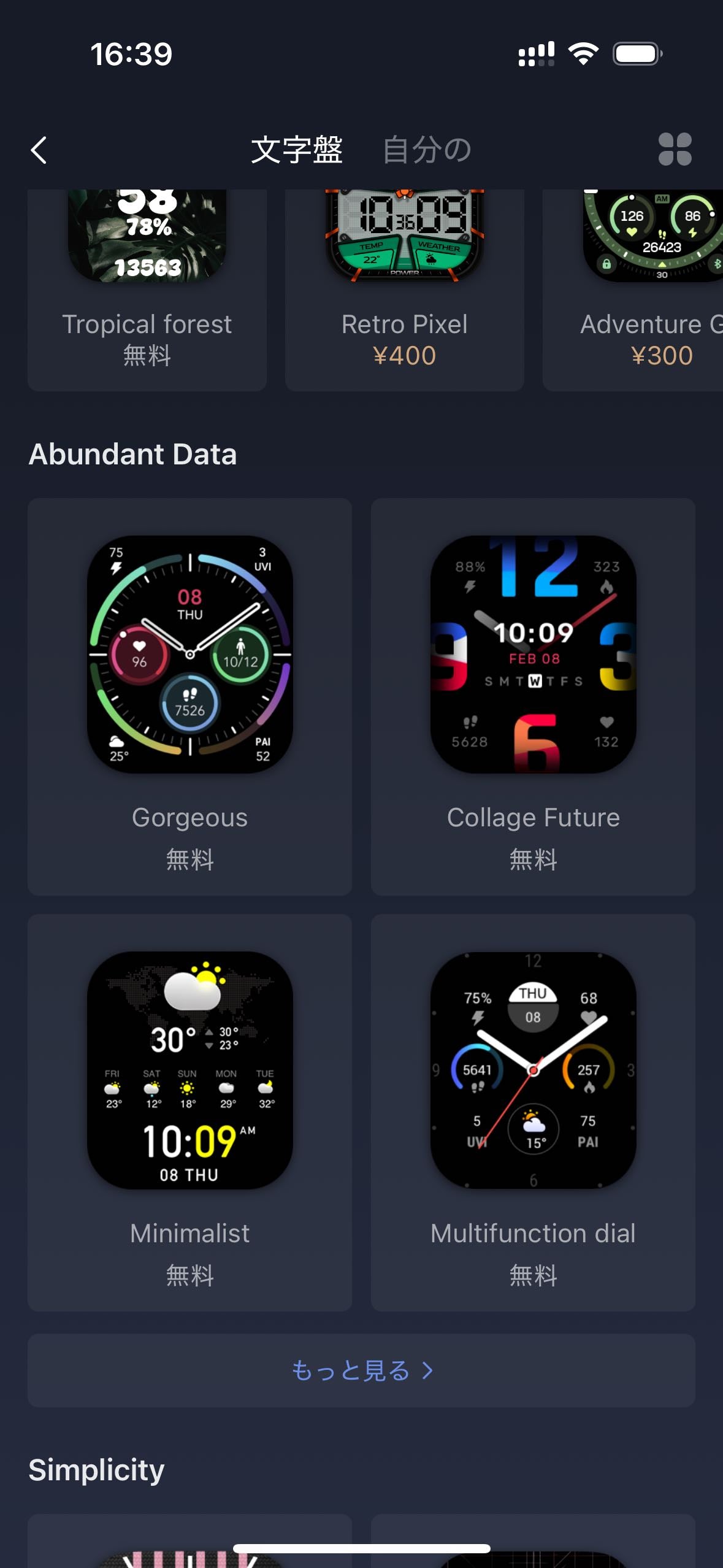Open the Multifunction dial watch face
Viewport: 723px width, 1568px height.
click(533, 1112)
